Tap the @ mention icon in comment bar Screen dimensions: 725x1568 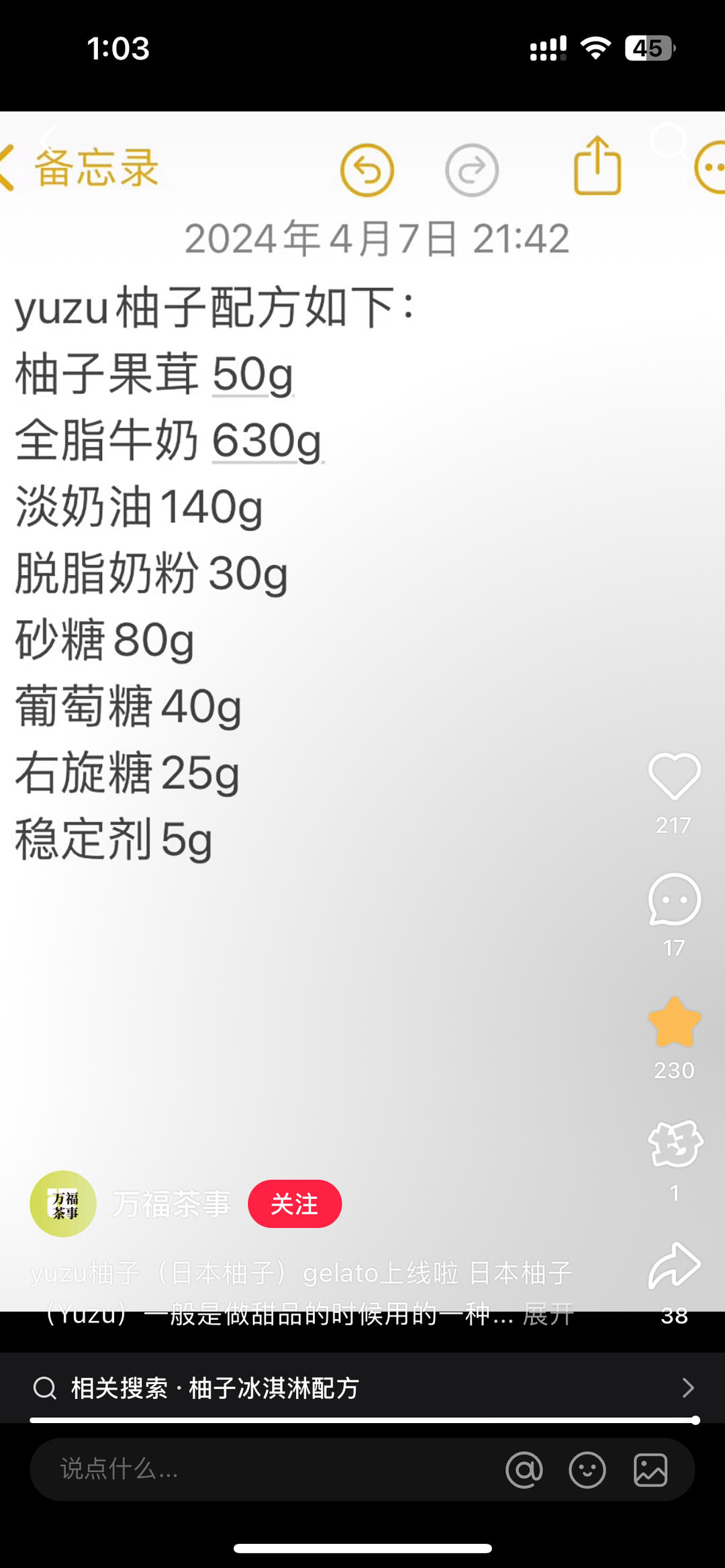[x=526, y=1469]
